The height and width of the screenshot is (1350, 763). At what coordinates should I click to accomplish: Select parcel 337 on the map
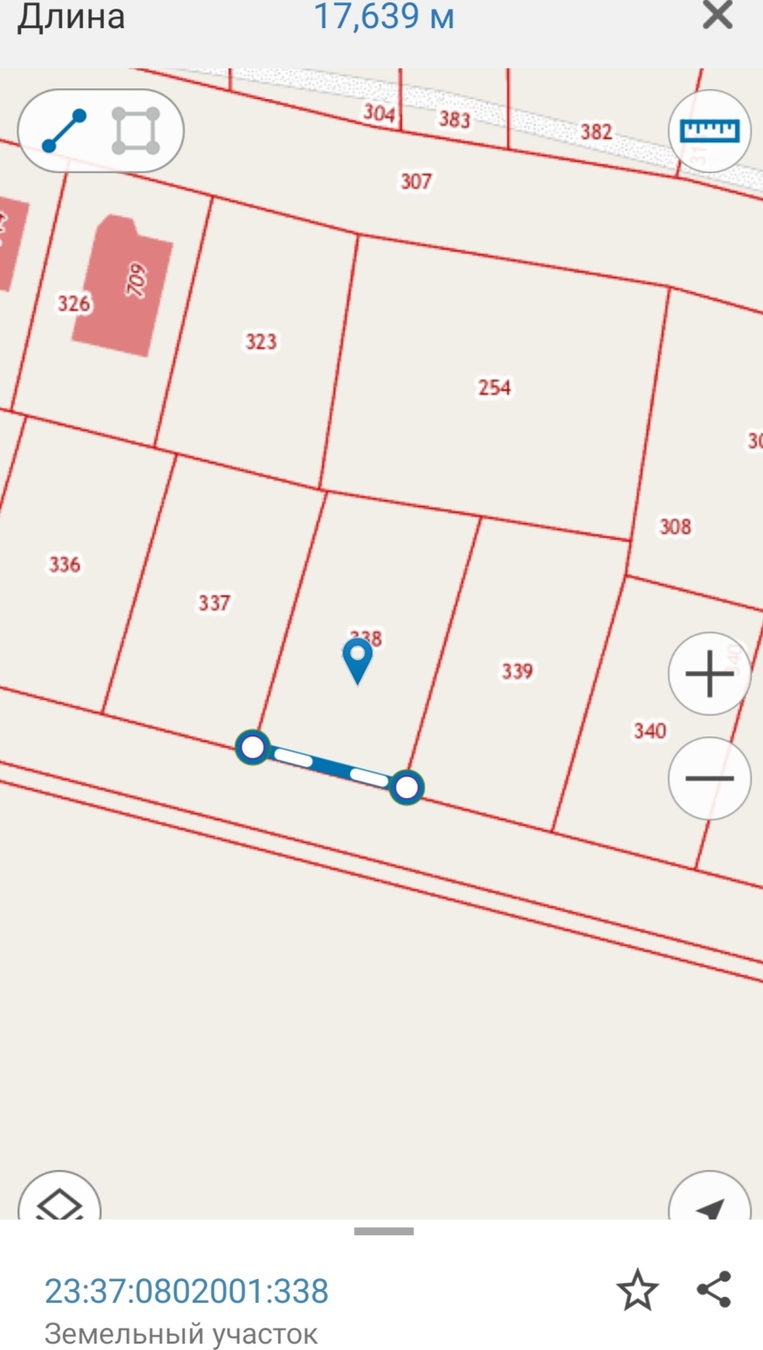[214, 603]
